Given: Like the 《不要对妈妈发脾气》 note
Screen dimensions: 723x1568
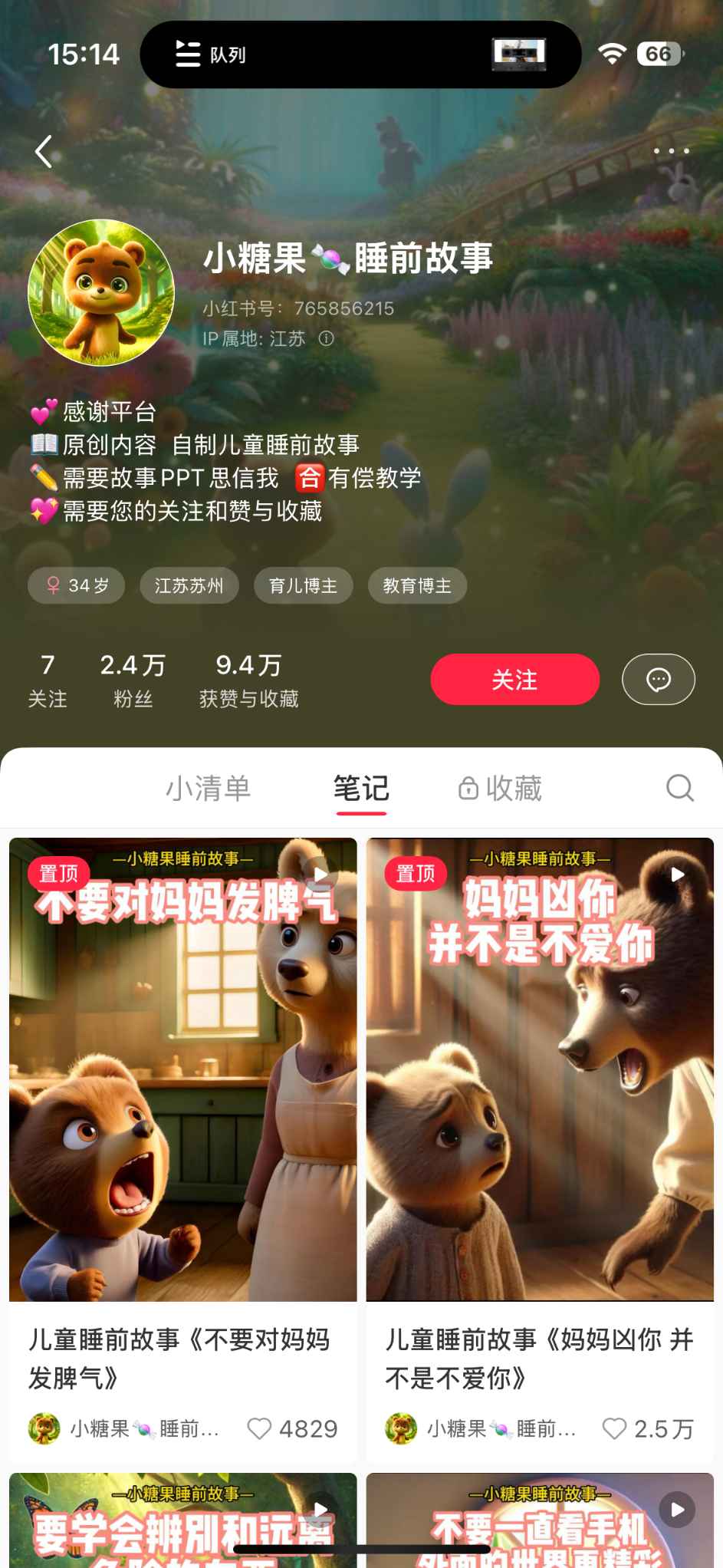Looking at the screenshot, I should point(260,1428).
